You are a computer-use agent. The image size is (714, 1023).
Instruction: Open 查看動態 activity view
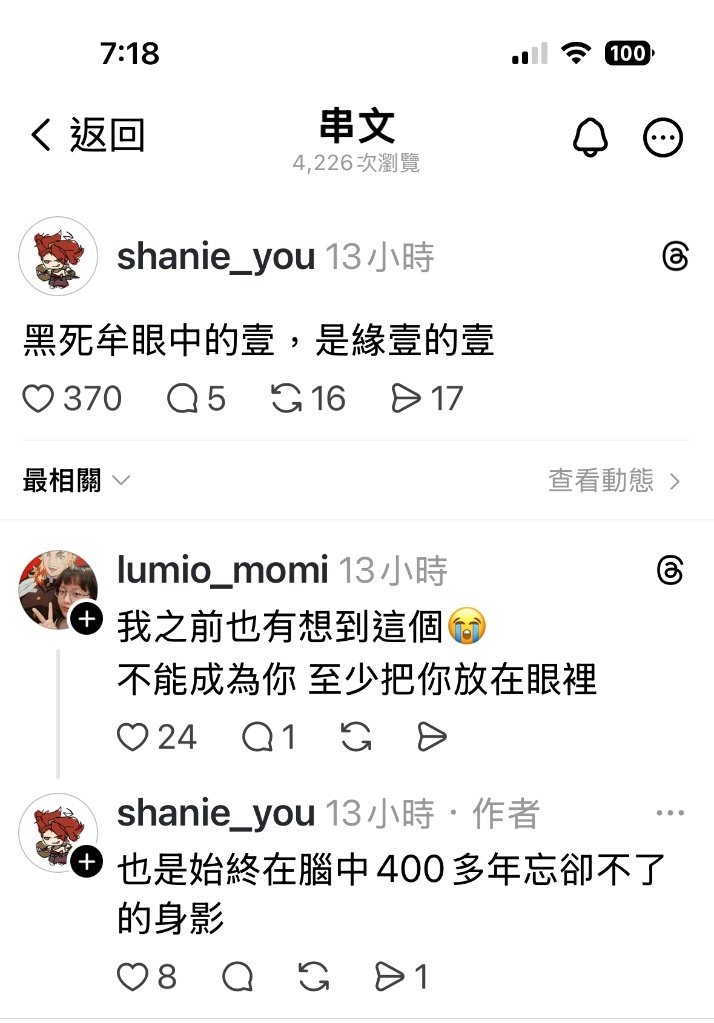coord(613,481)
